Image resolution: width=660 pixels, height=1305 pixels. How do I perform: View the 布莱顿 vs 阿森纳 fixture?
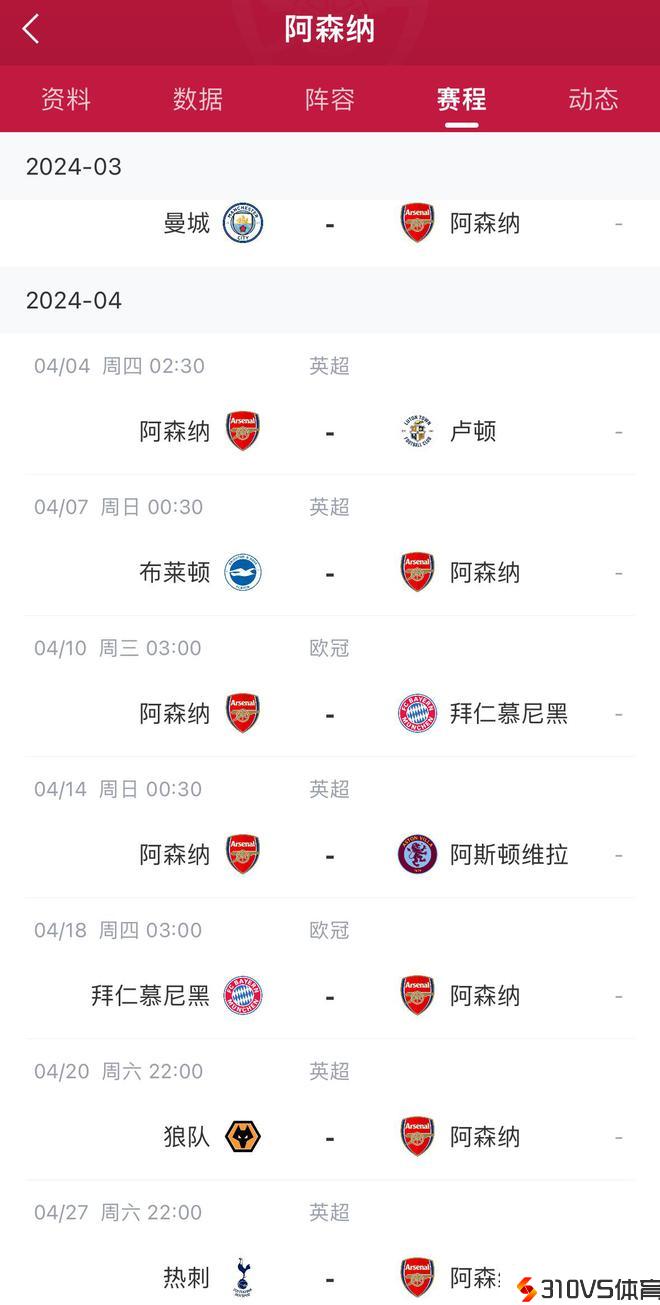[330, 573]
